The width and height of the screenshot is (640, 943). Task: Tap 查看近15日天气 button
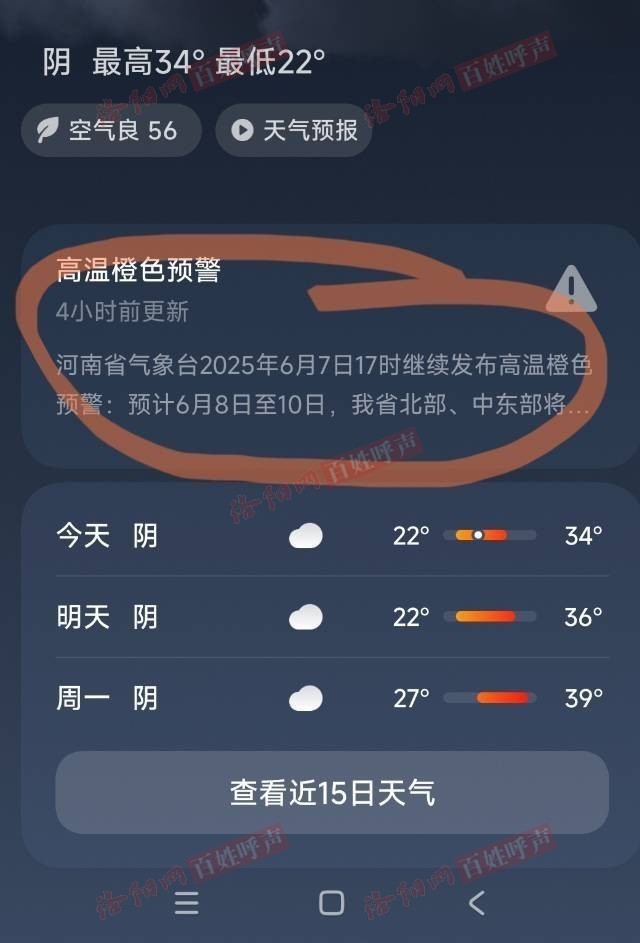click(331, 793)
